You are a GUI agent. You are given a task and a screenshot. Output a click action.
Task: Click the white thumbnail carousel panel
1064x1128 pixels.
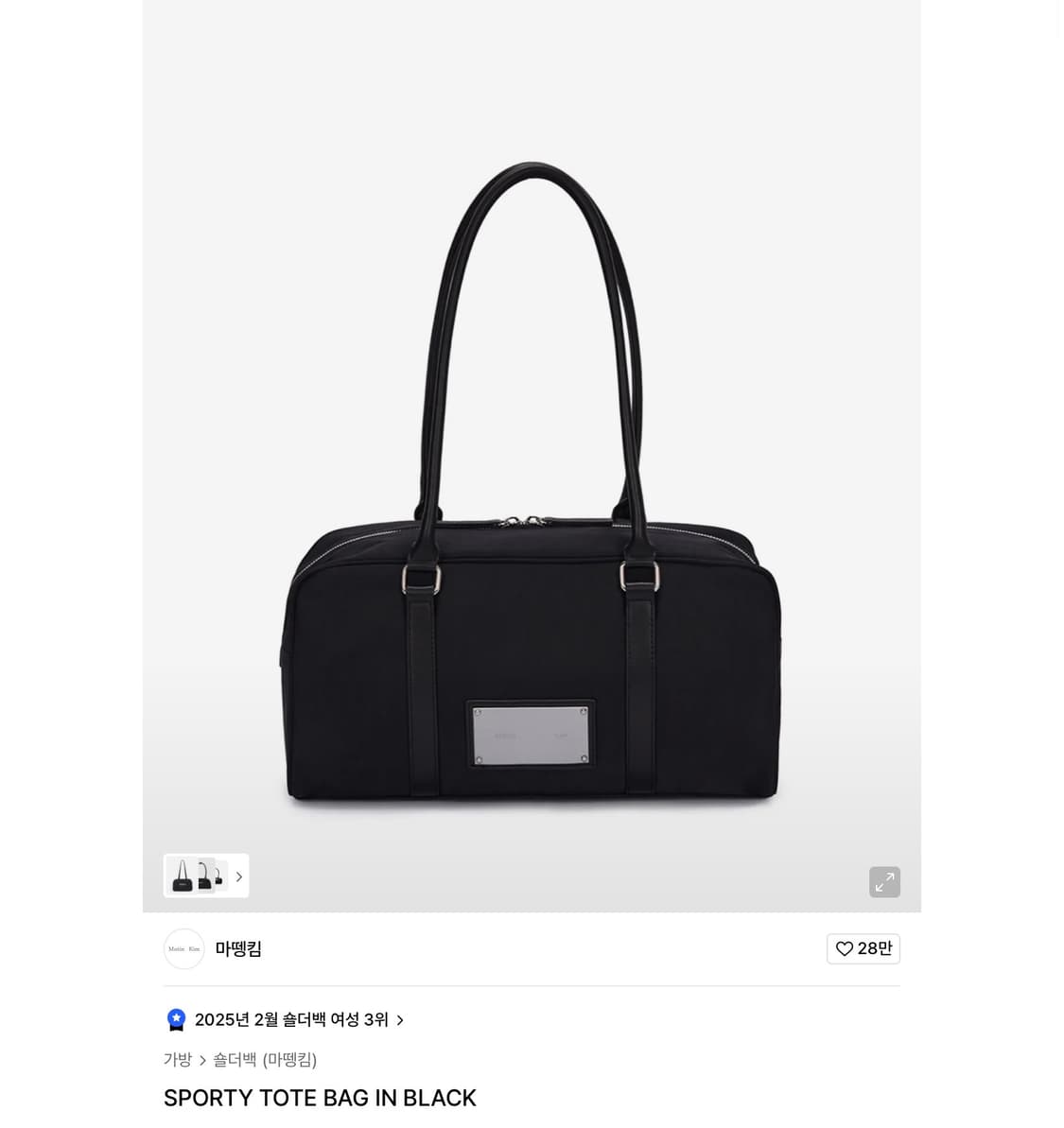click(206, 876)
